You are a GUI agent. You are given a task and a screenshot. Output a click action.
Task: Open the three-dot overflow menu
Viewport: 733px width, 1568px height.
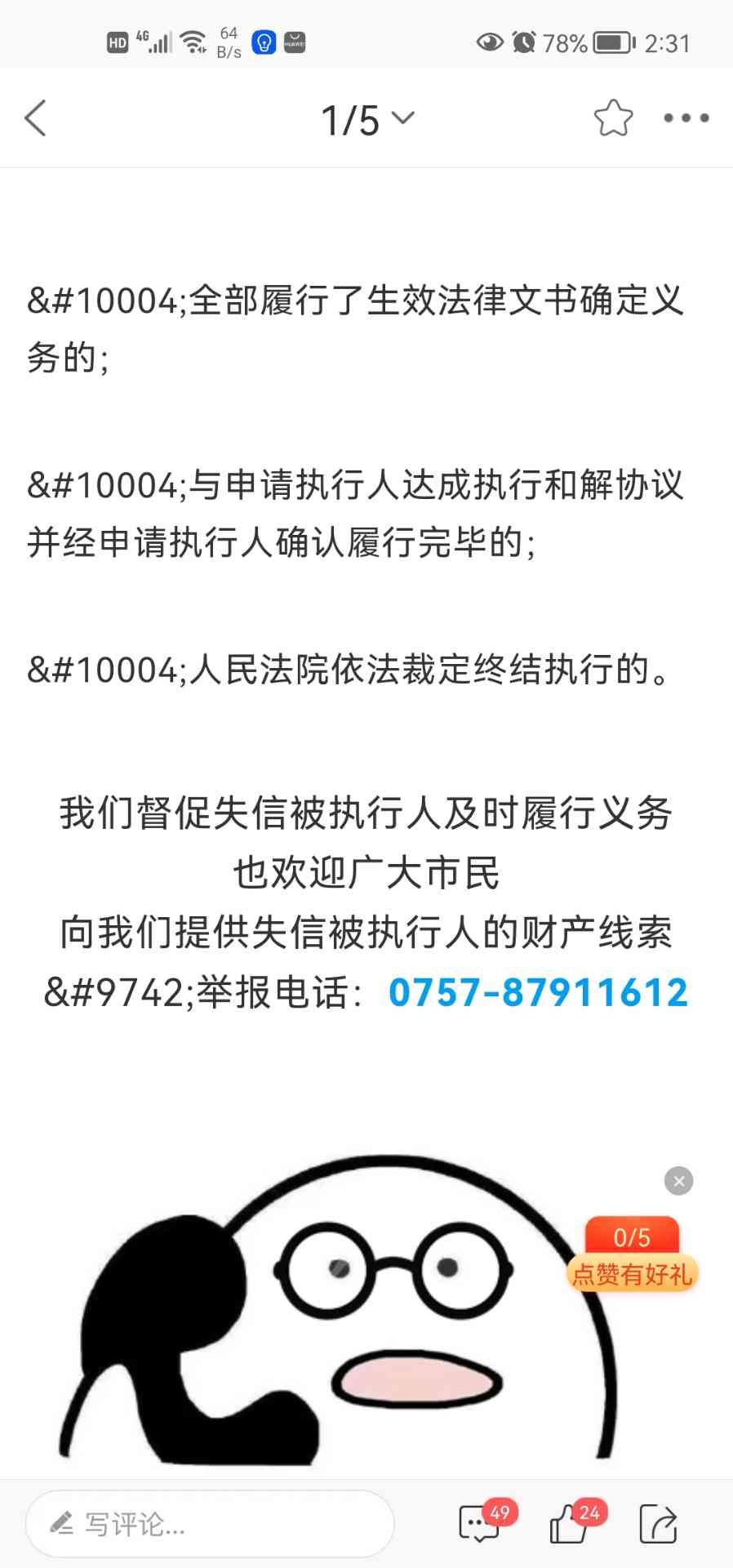[x=686, y=118]
